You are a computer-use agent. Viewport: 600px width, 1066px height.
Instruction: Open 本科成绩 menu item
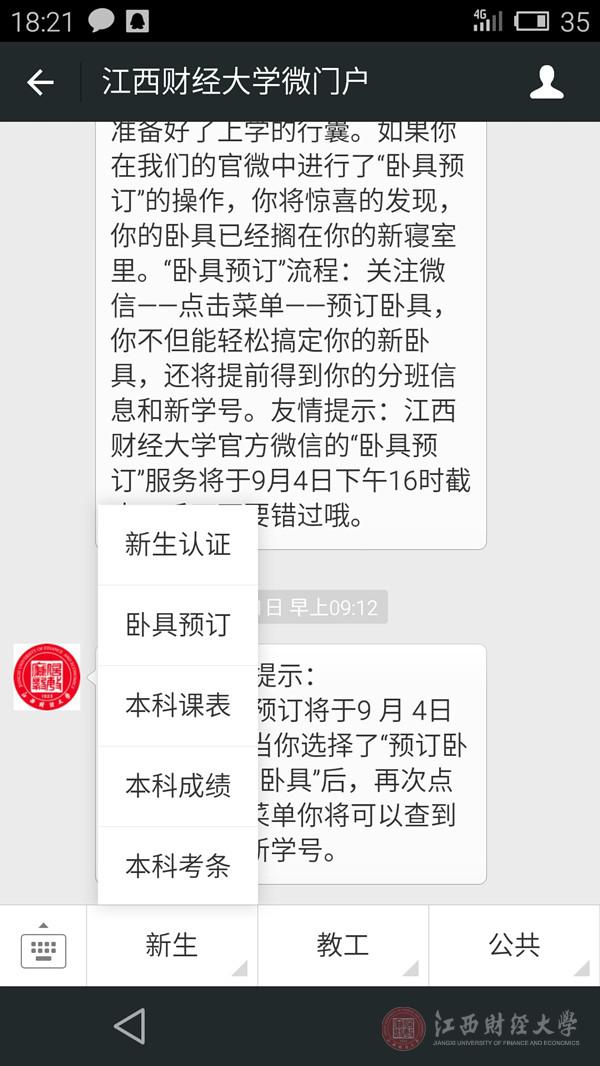pyautogui.click(x=178, y=786)
